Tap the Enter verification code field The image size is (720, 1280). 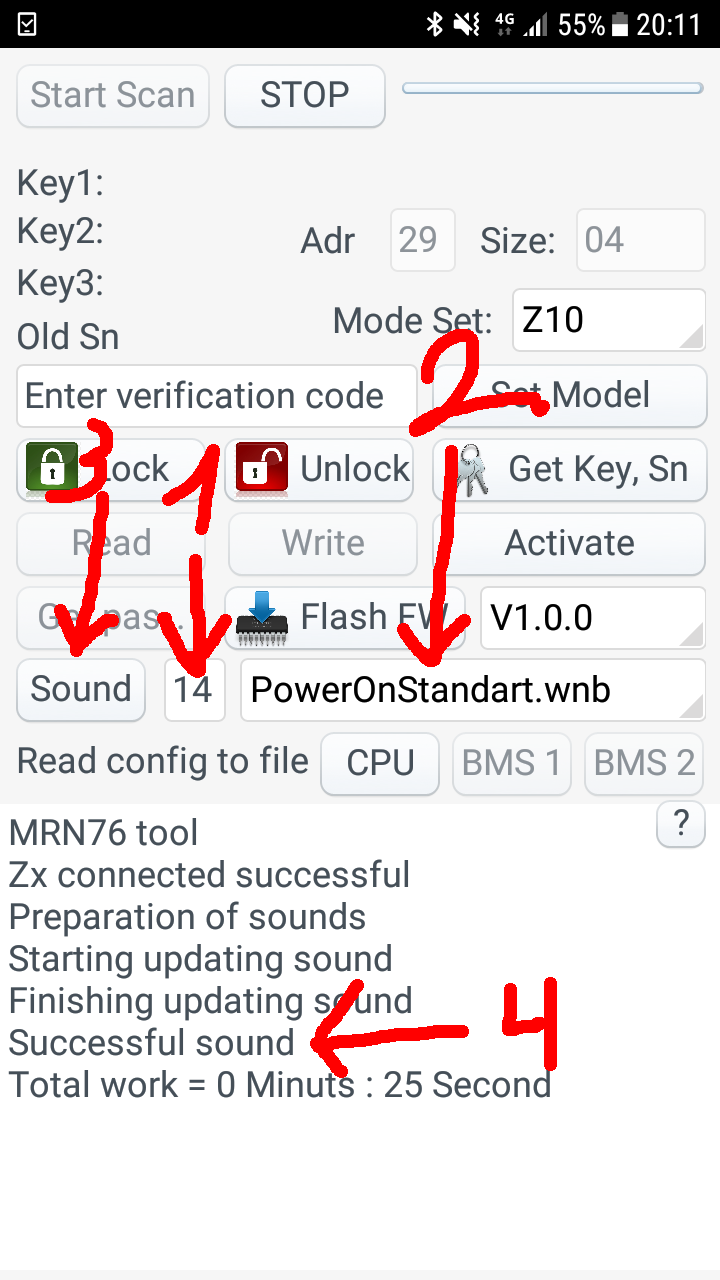[217, 396]
